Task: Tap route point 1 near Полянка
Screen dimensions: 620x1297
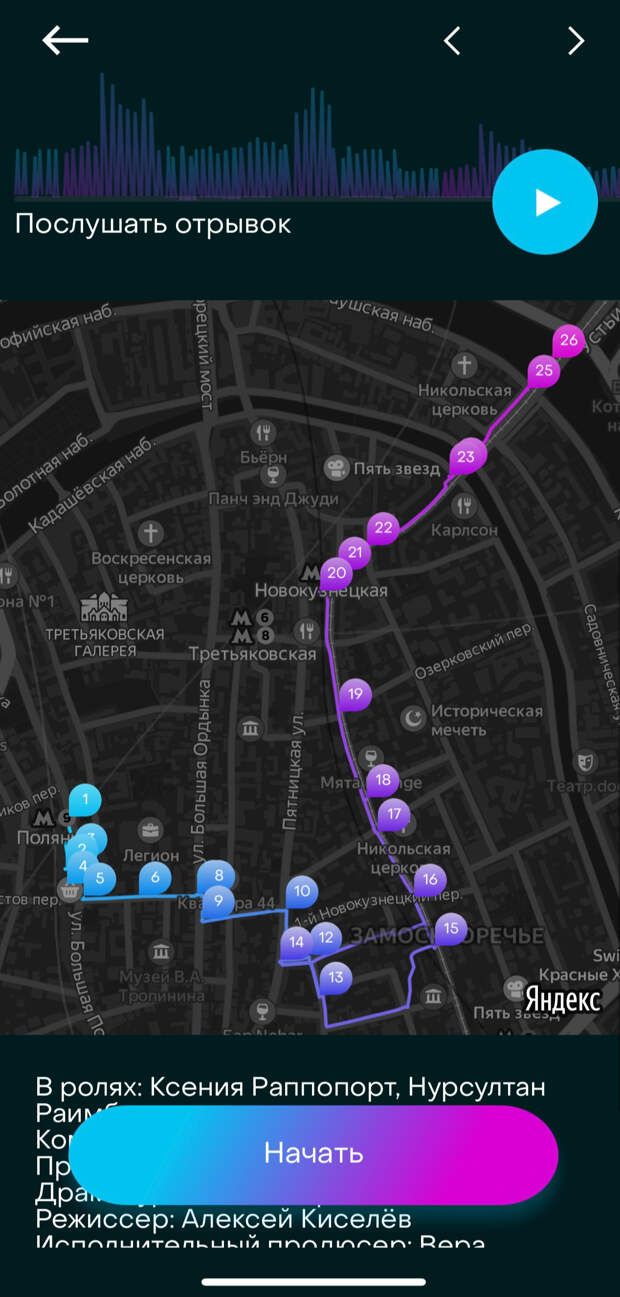Action: coord(86,799)
